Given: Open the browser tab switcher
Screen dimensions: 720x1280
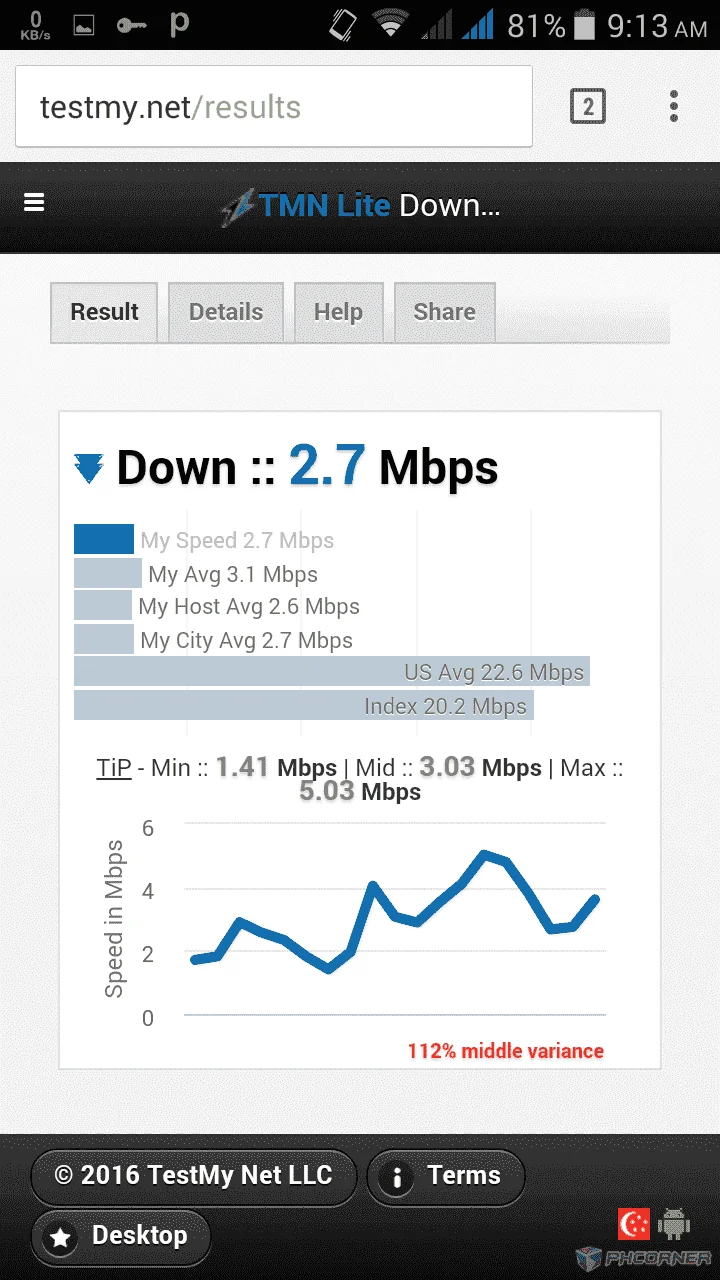Looking at the screenshot, I should (588, 106).
